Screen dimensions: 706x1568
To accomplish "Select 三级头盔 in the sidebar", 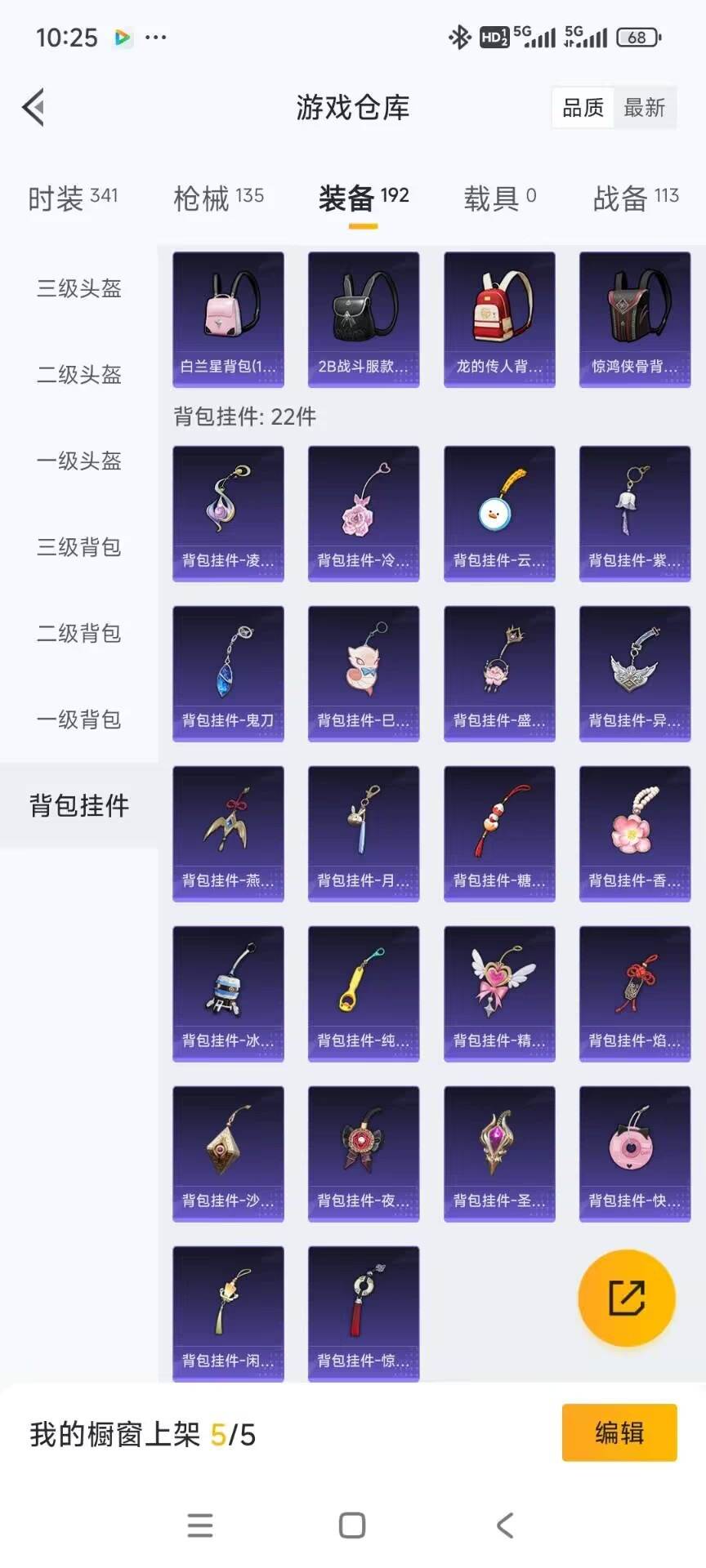I will (76, 288).
